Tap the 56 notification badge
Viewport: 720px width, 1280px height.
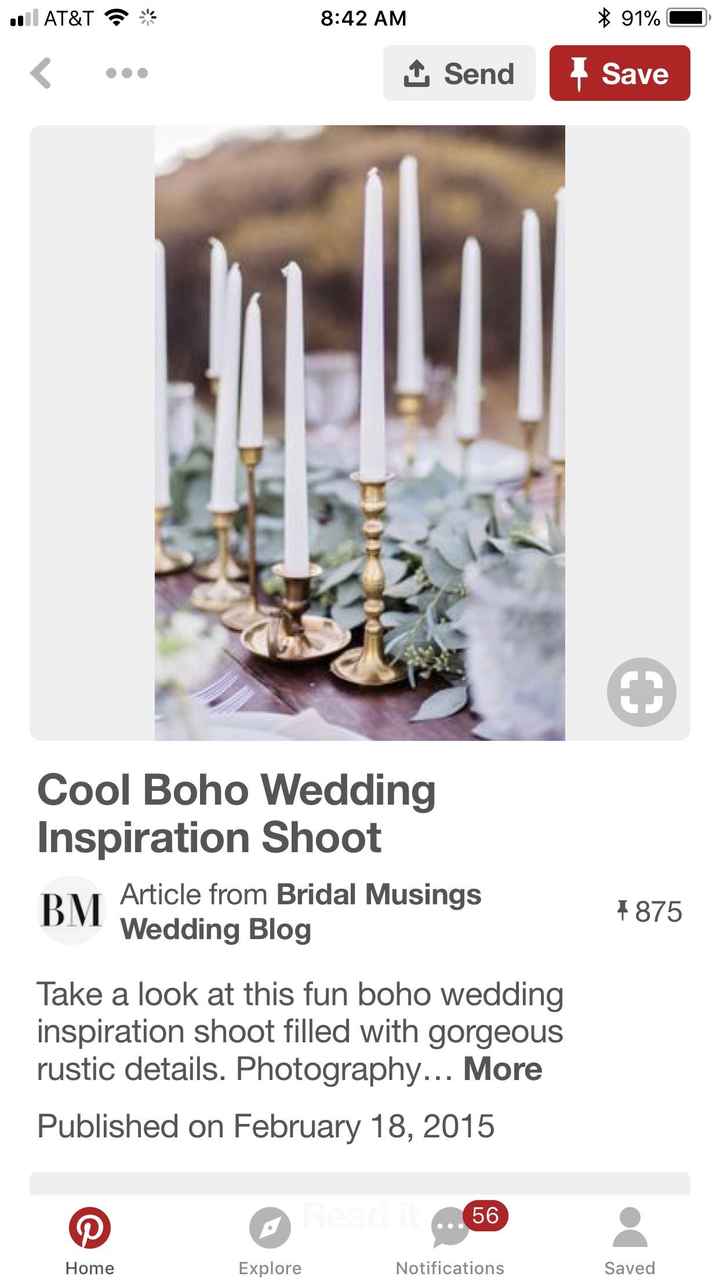click(485, 1217)
